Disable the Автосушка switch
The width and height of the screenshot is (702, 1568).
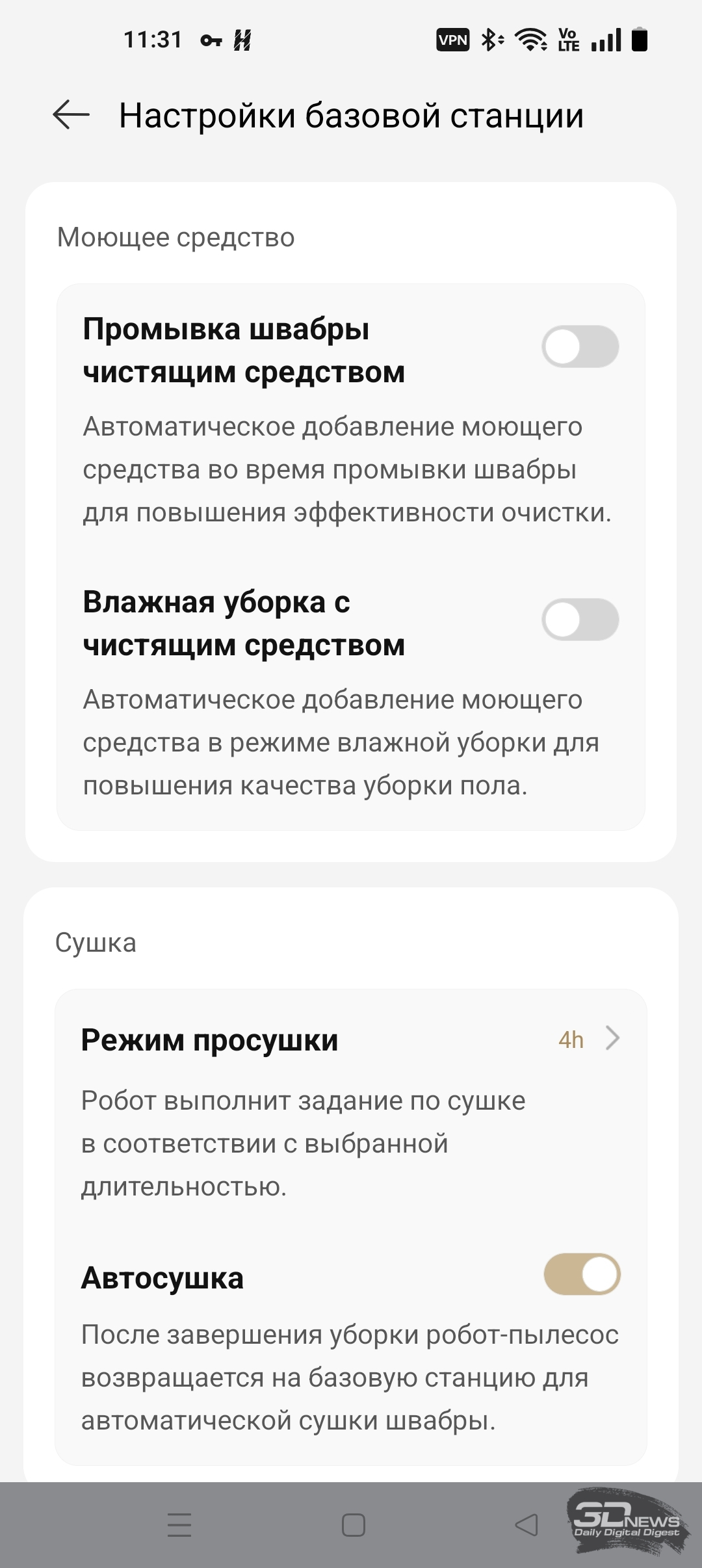[x=582, y=1274]
